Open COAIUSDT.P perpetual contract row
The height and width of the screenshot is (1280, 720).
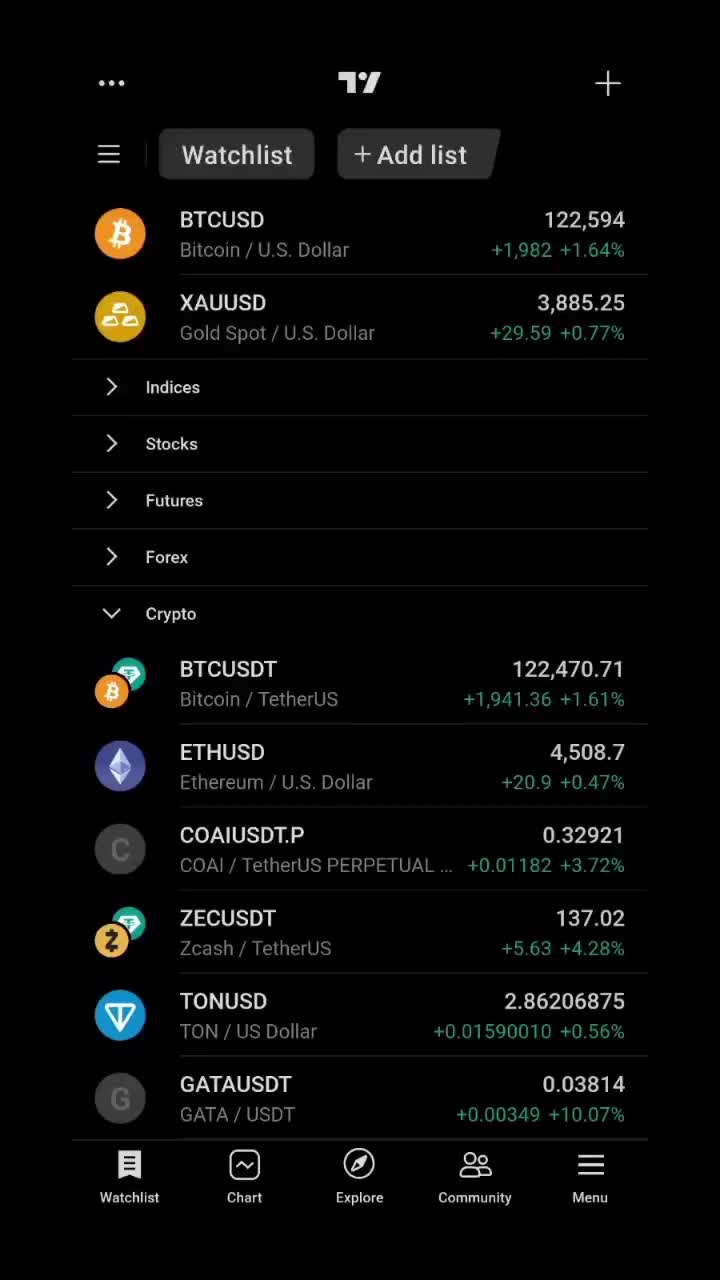[x=360, y=850]
